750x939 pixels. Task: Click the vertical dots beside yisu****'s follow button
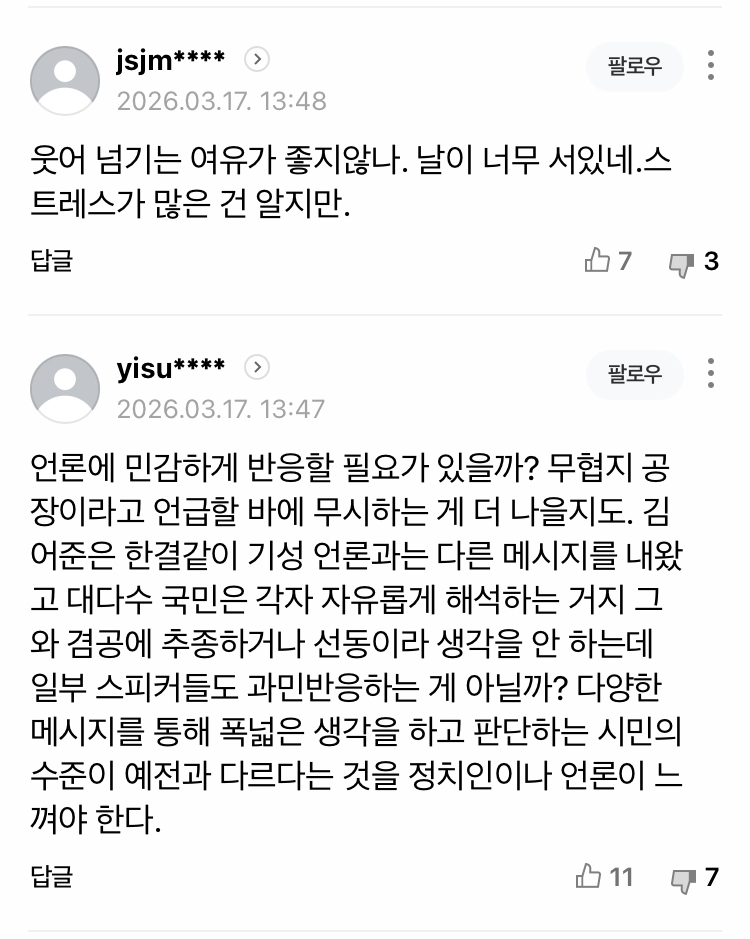712,373
